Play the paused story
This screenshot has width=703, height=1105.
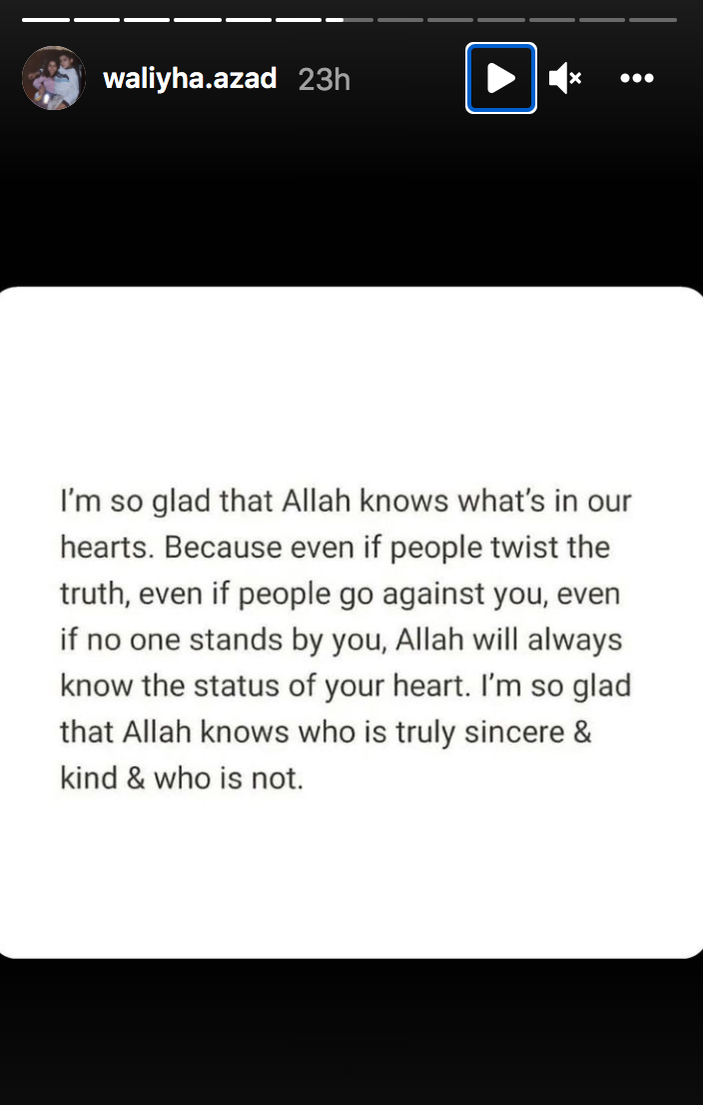click(501, 78)
